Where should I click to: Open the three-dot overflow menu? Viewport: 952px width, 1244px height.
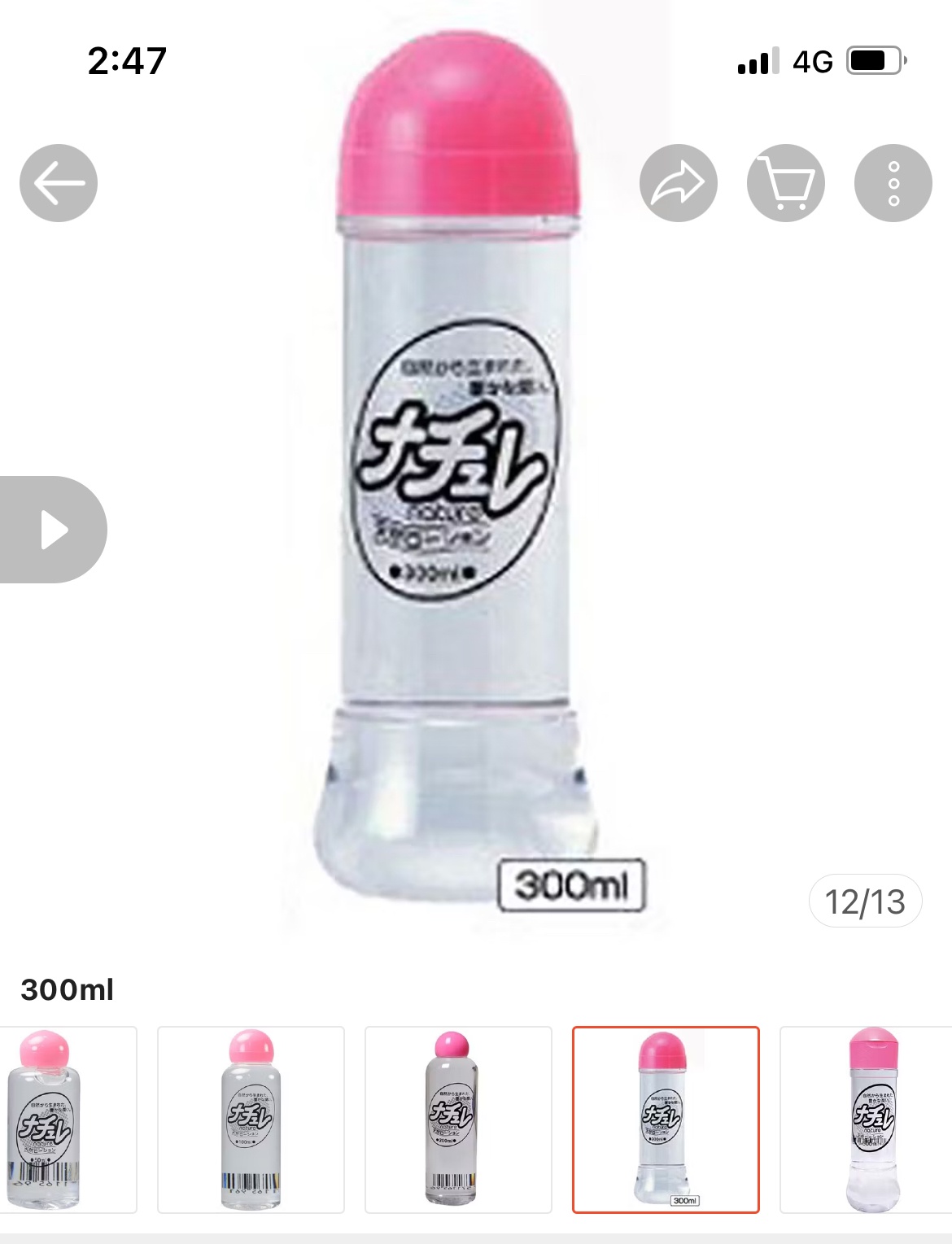tap(893, 183)
